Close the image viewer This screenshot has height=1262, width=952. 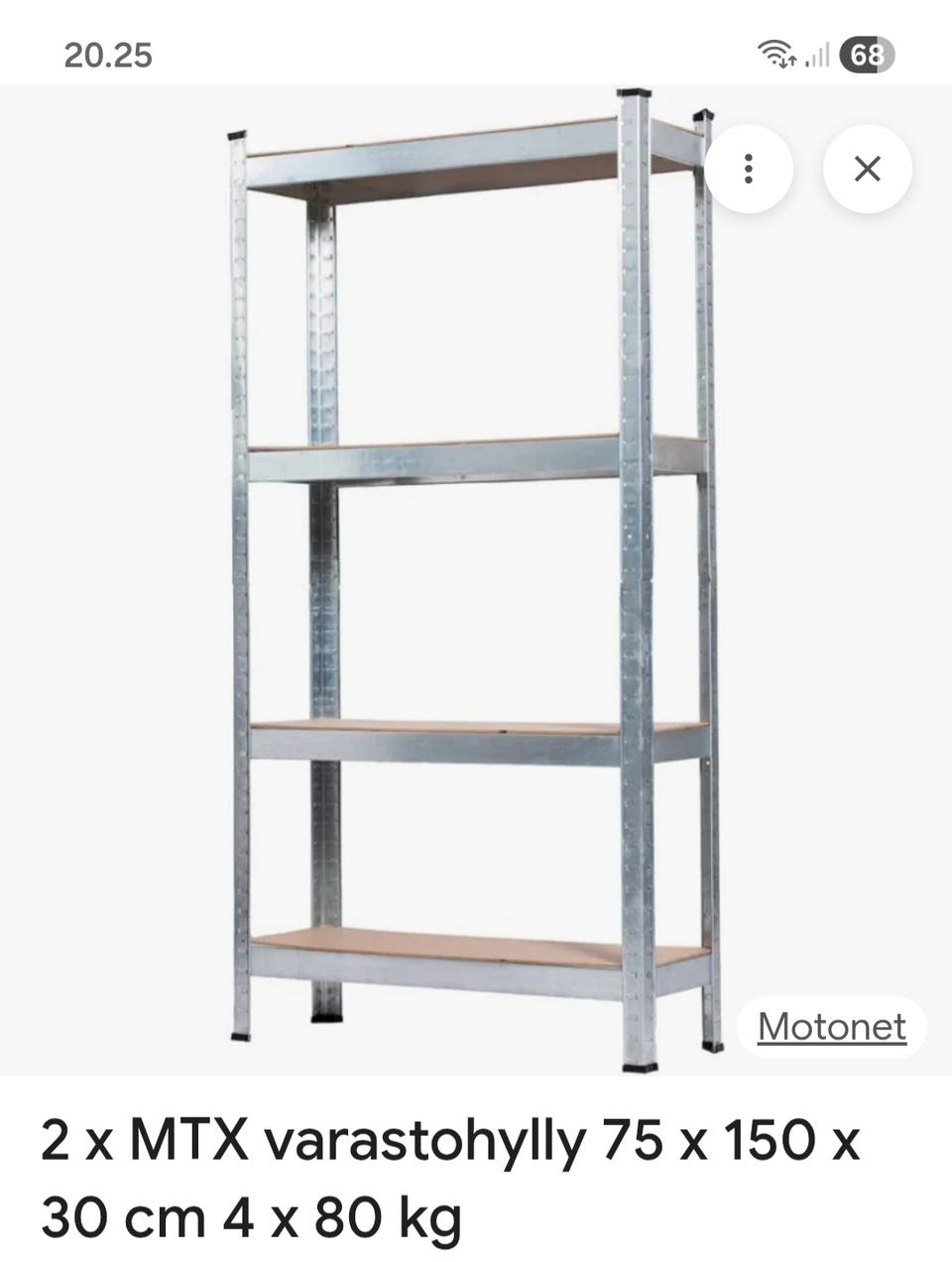pos(867,169)
